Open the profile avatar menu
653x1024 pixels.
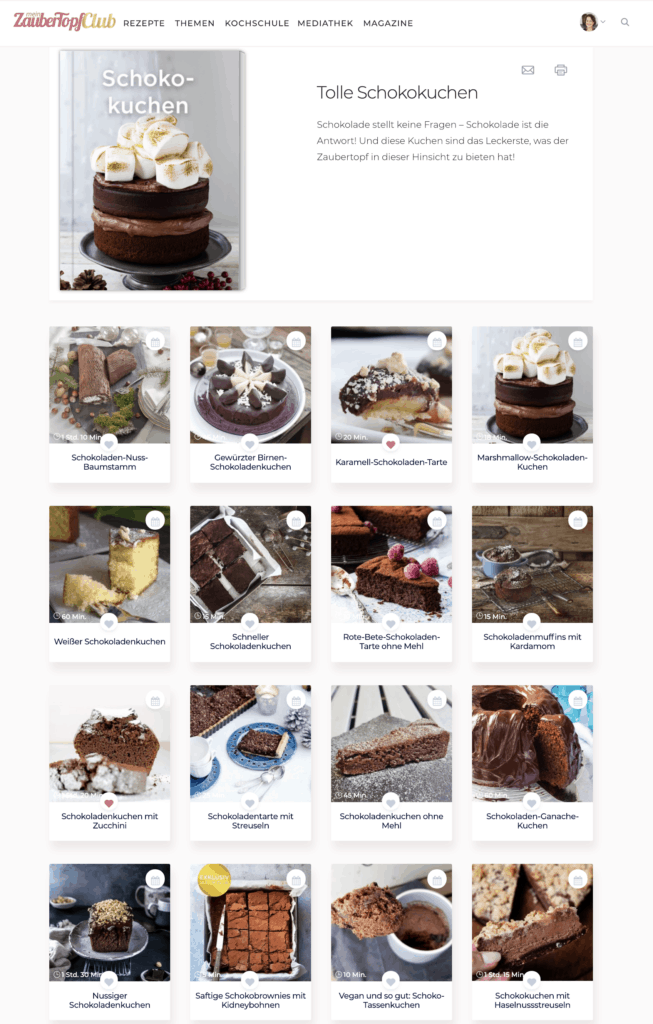[x=590, y=22]
